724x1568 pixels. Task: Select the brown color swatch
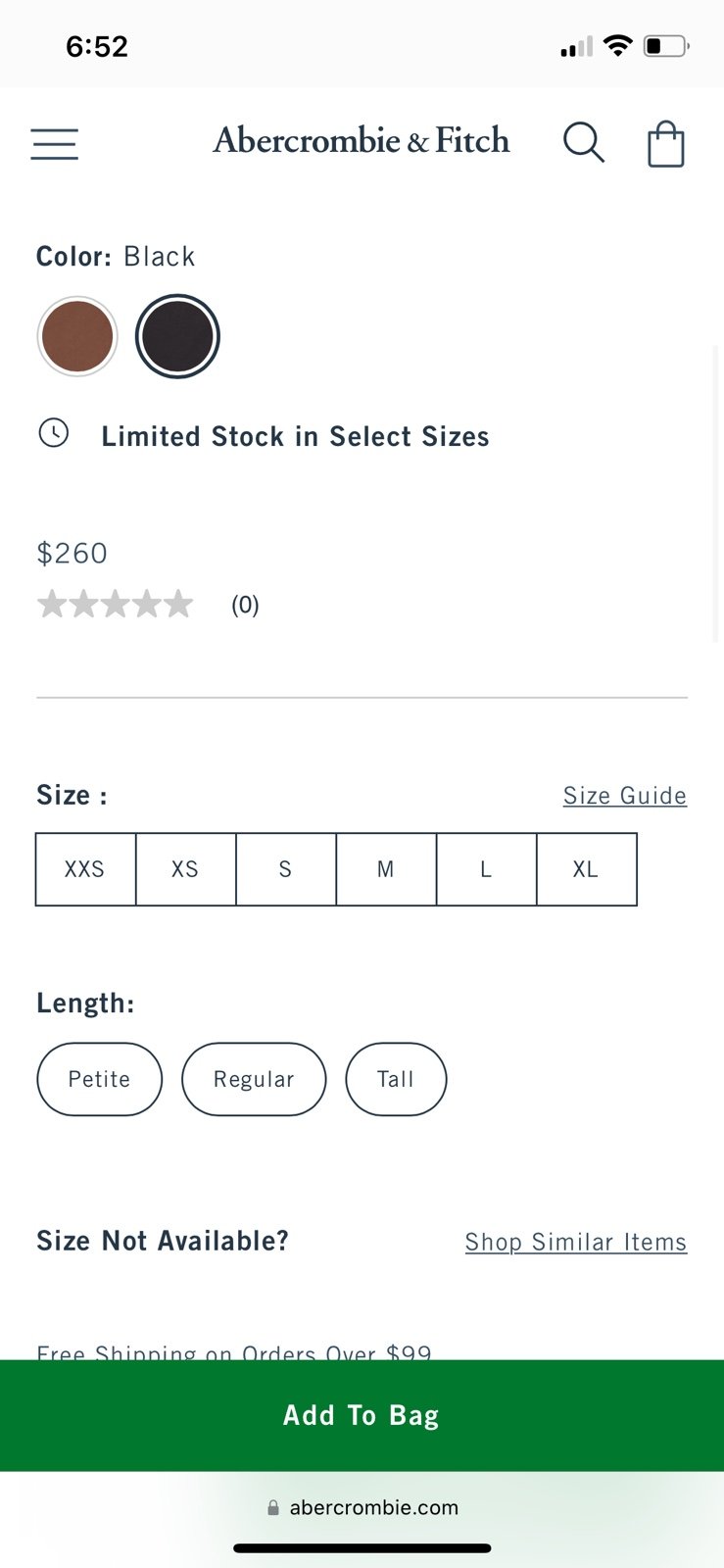77,336
